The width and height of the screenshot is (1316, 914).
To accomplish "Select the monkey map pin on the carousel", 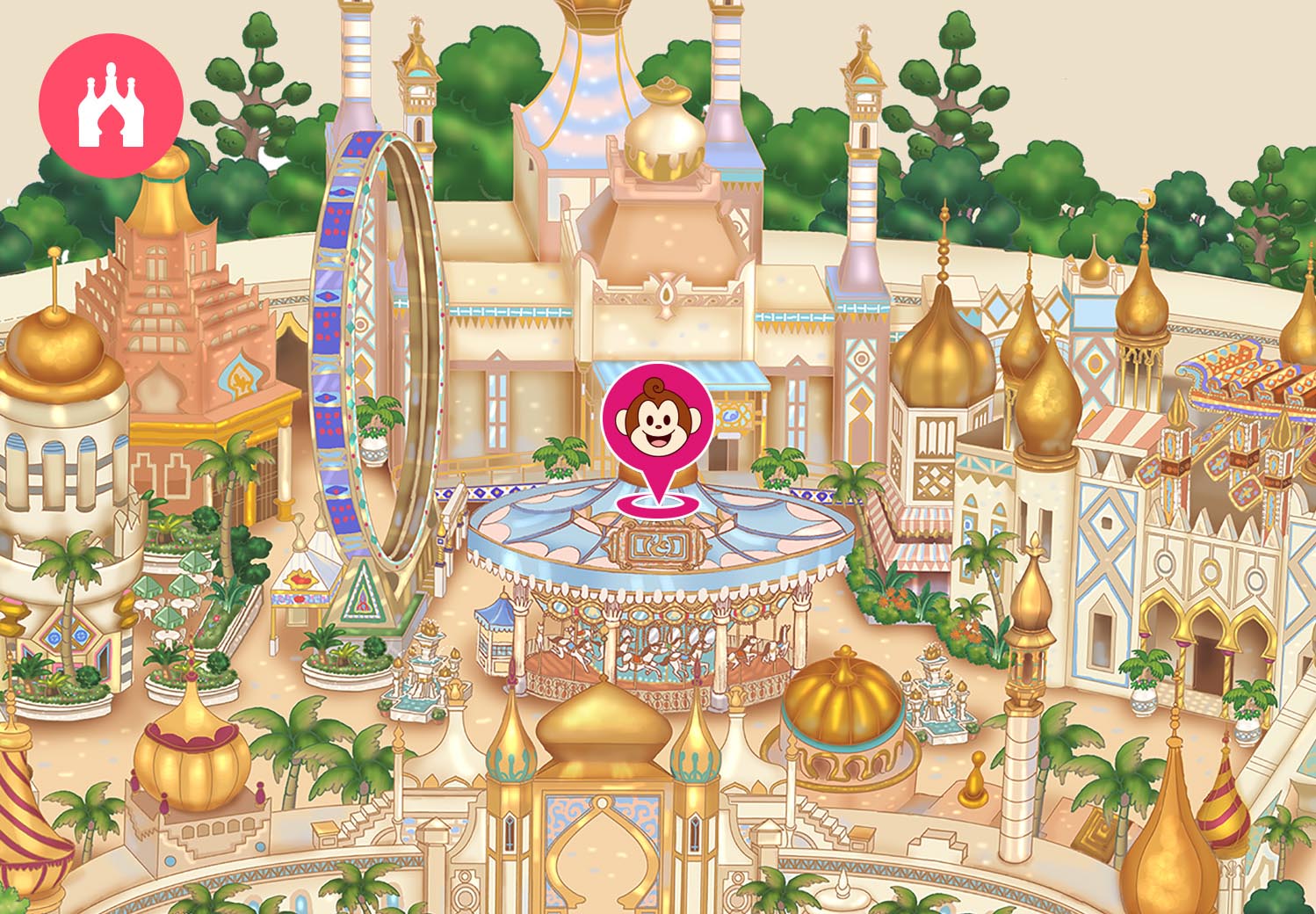I will coord(657,422).
